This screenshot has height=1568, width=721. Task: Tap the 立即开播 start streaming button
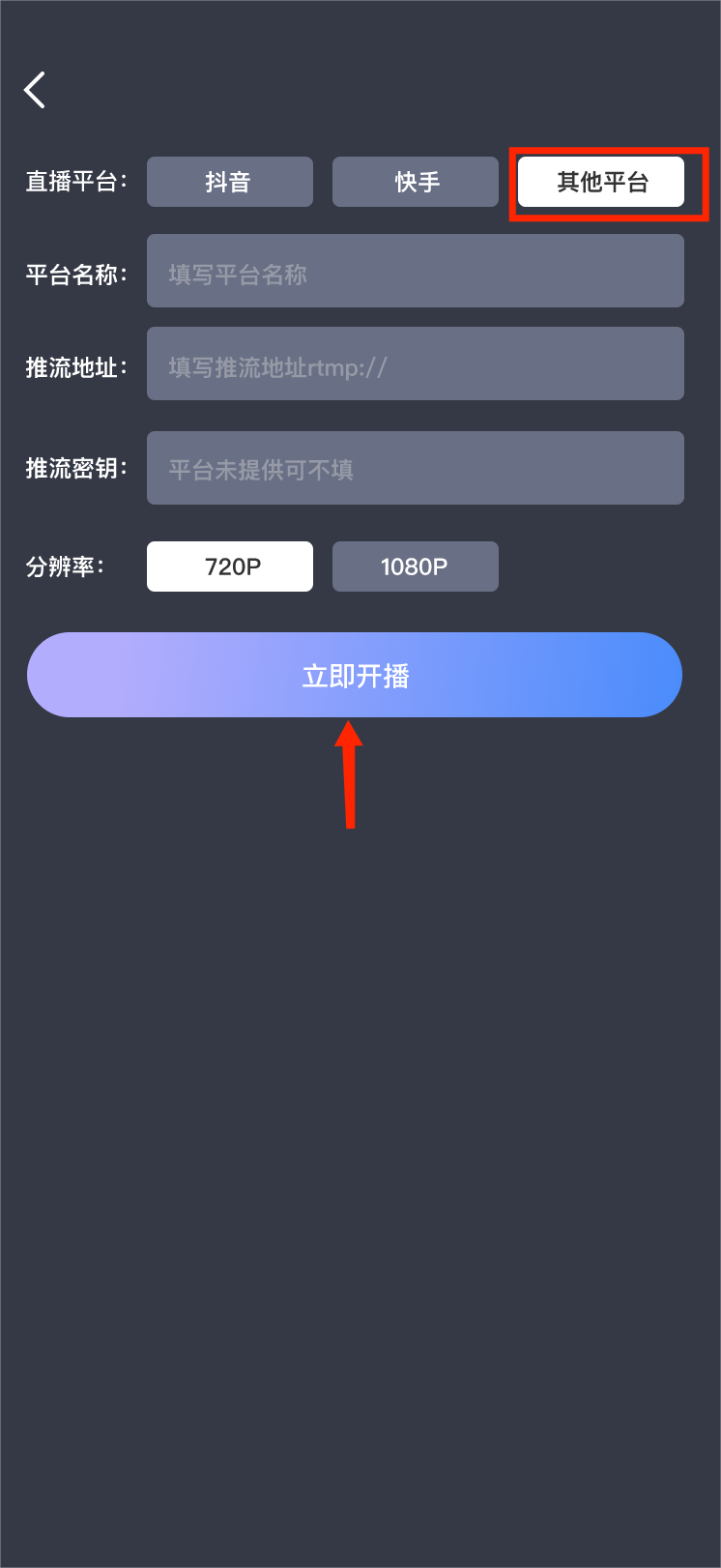click(355, 675)
